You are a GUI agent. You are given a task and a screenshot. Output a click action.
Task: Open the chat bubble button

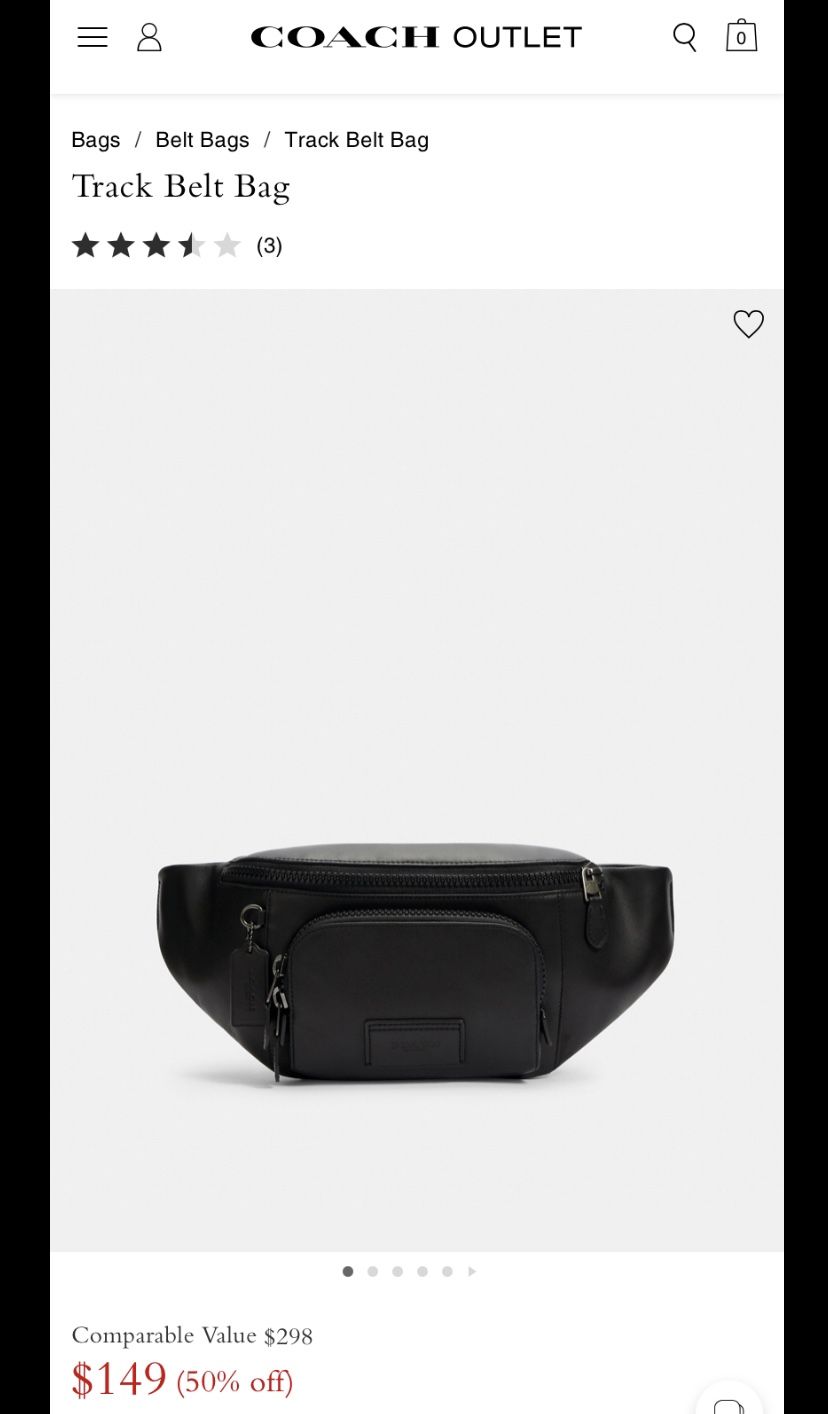pos(729,1402)
